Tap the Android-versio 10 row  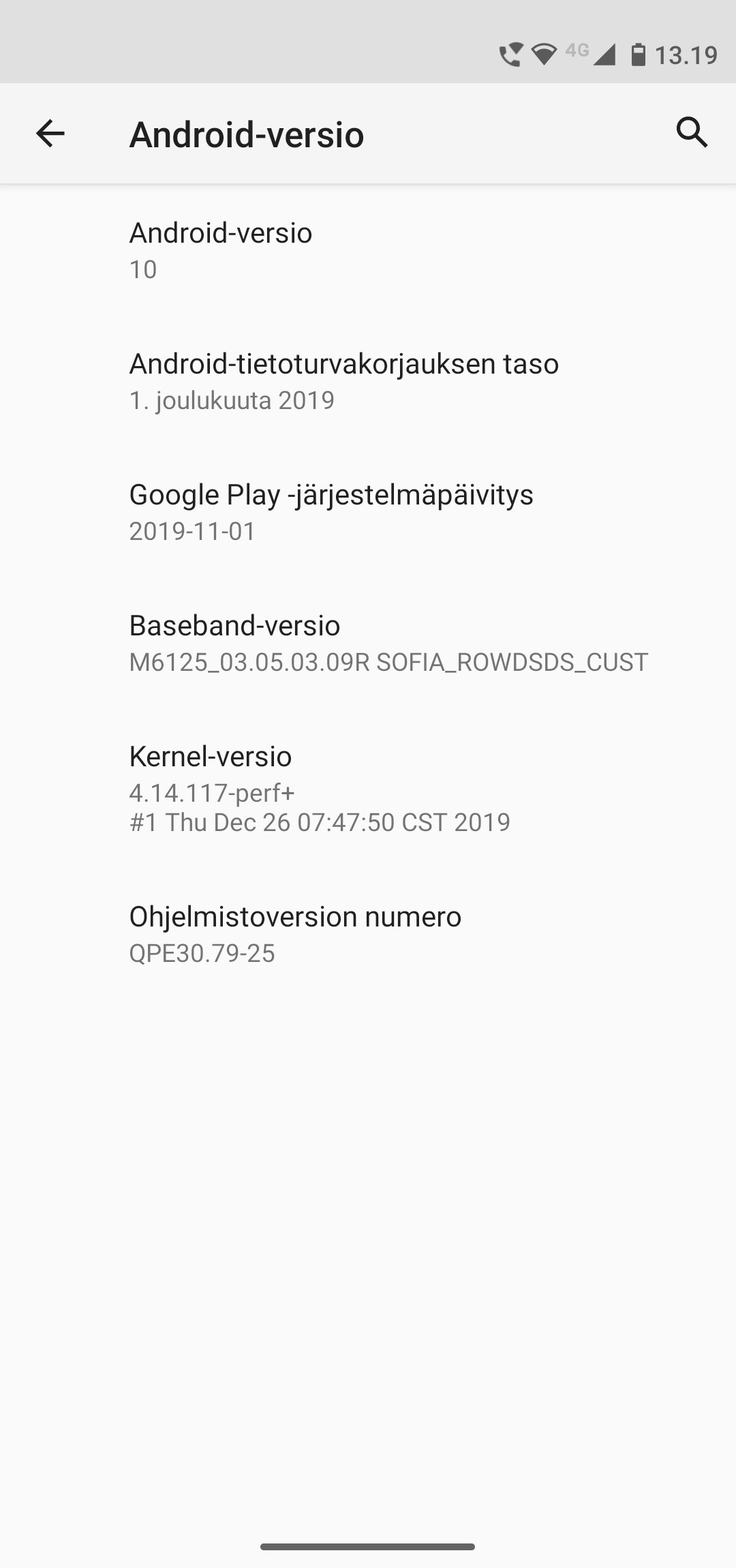pos(368,250)
